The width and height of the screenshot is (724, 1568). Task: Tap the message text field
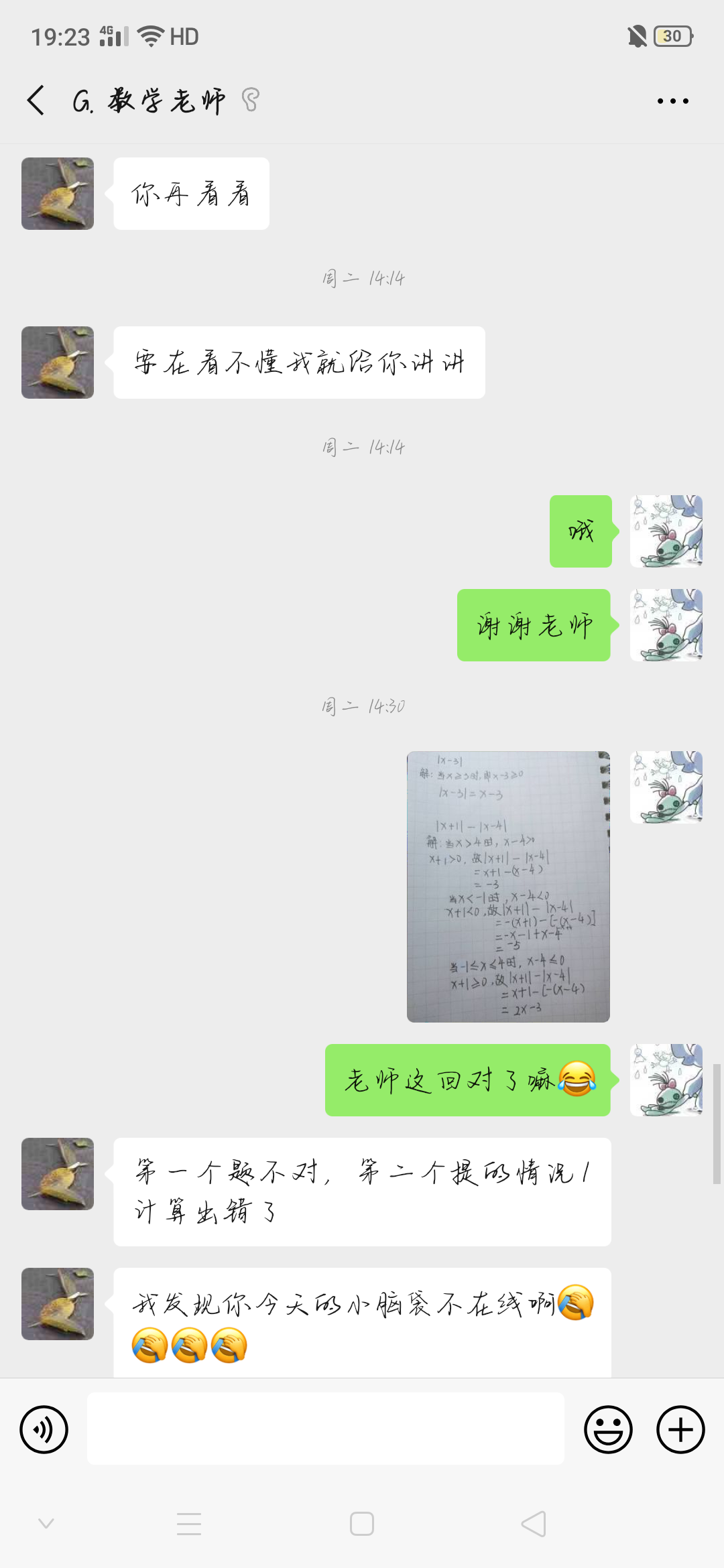[325, 1429]
